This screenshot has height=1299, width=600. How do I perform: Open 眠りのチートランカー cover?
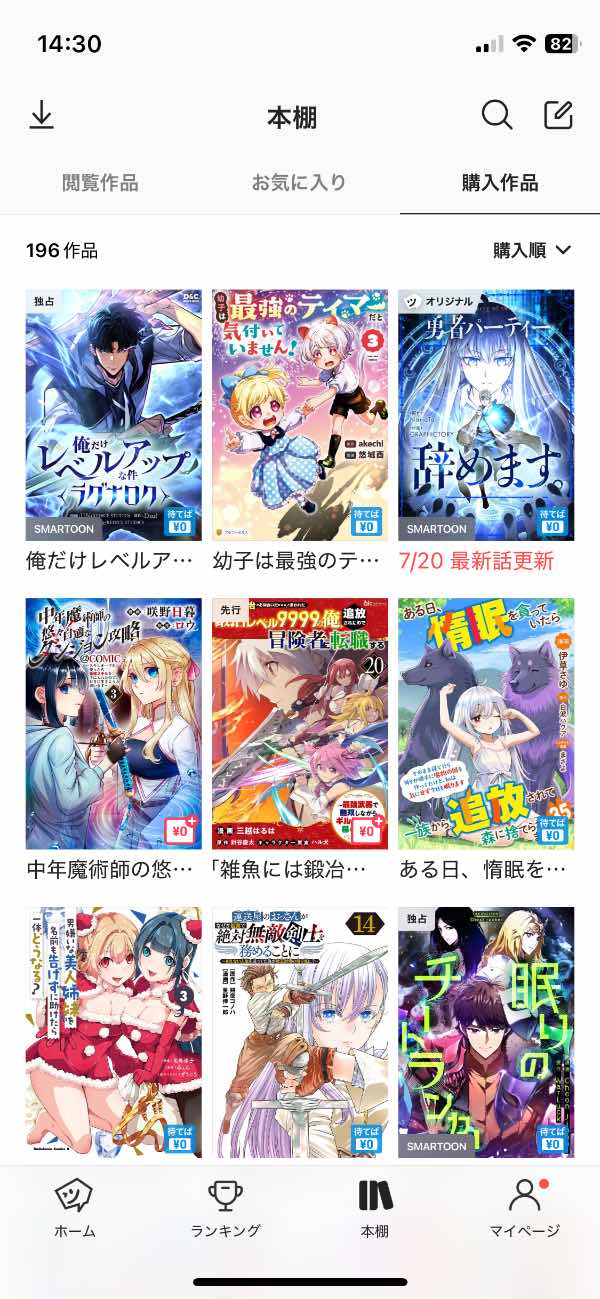point(486,1032)
